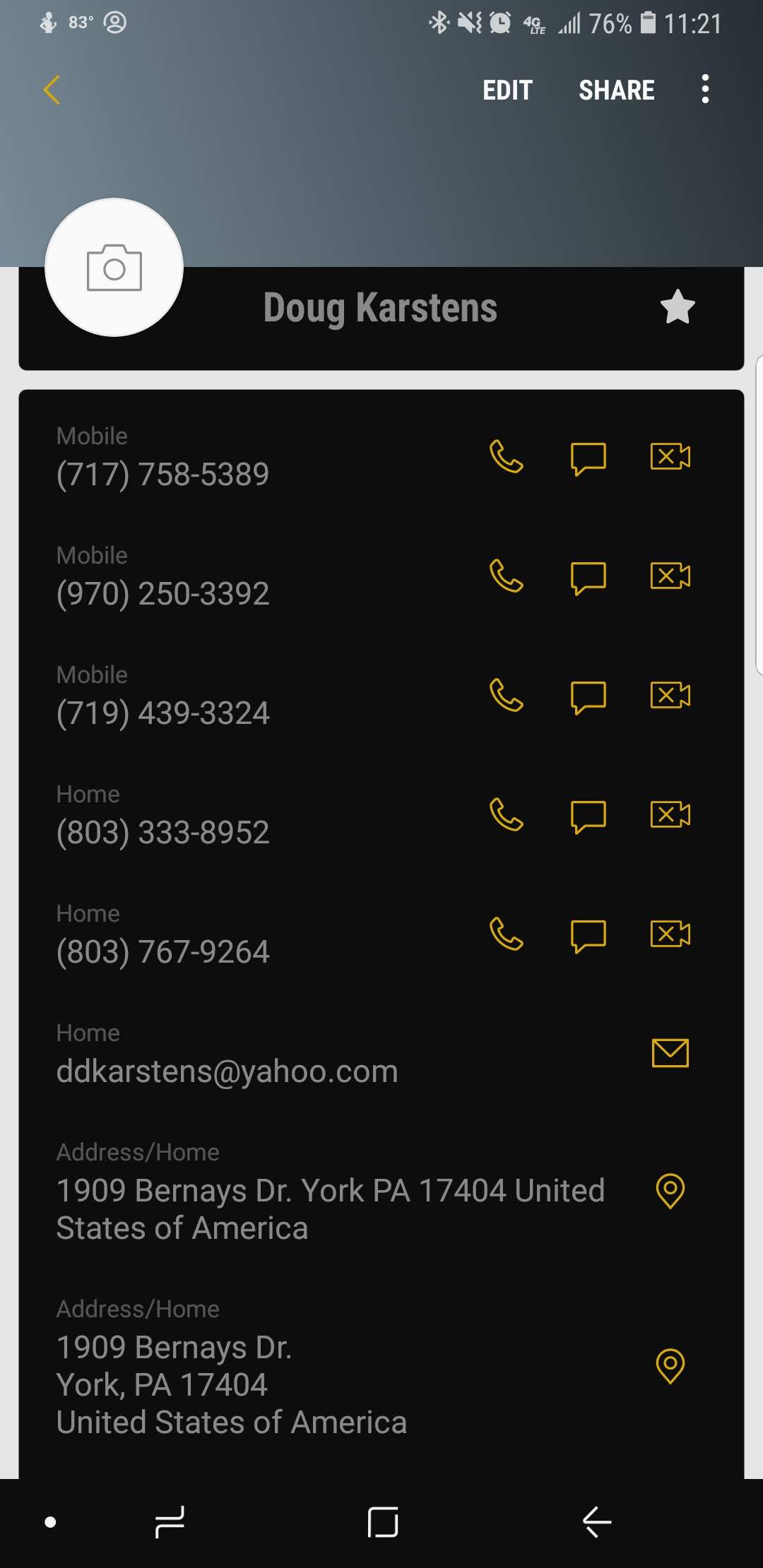Dial (719) 439-3324
Image resolution: width=763 pixels, height=1568 pixels.
pos(506,696)
